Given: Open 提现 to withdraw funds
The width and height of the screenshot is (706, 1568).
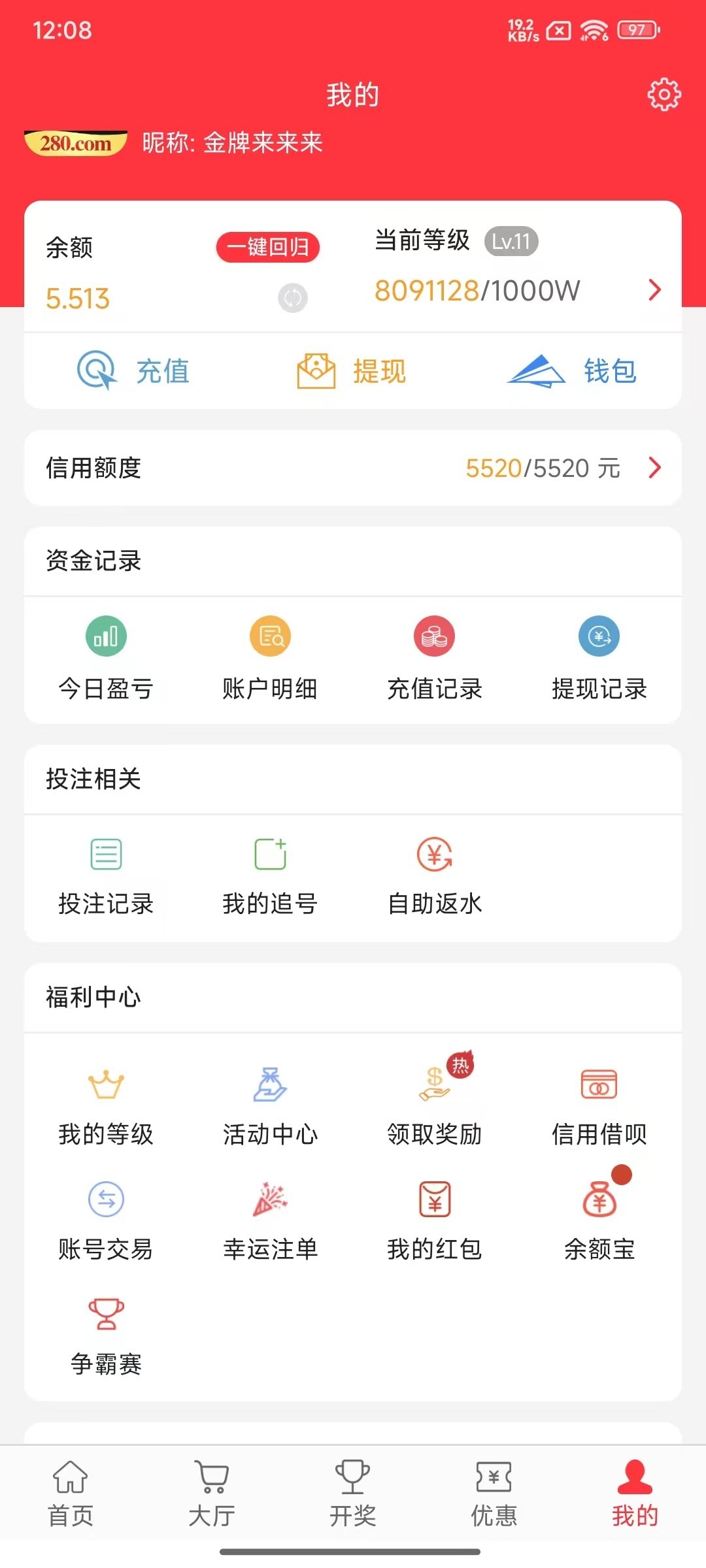Looking at the screenshot, I should (352, 371).
